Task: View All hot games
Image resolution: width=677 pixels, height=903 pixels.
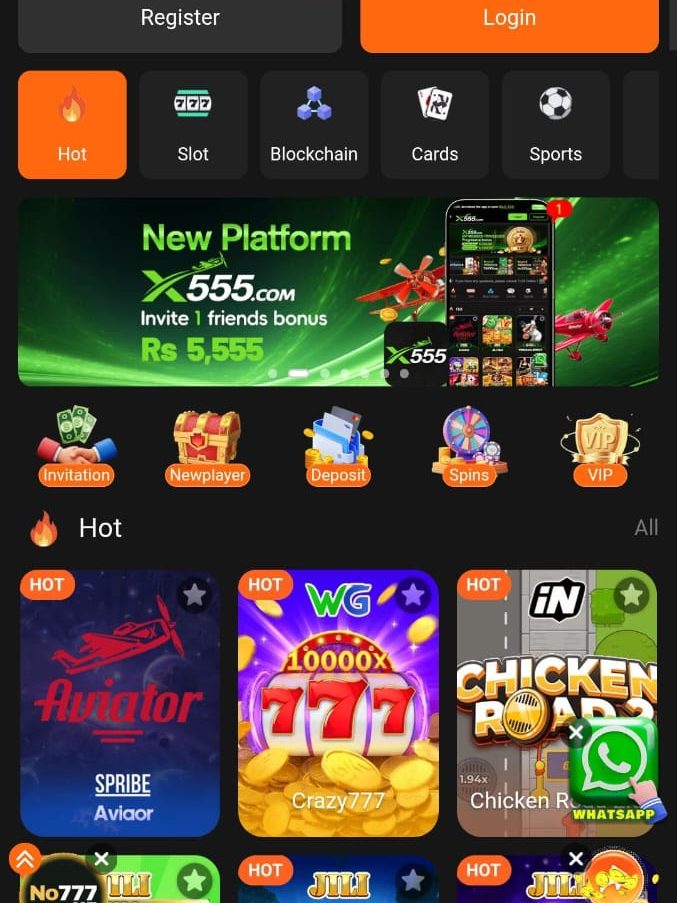Action: (x=646, y=528)
